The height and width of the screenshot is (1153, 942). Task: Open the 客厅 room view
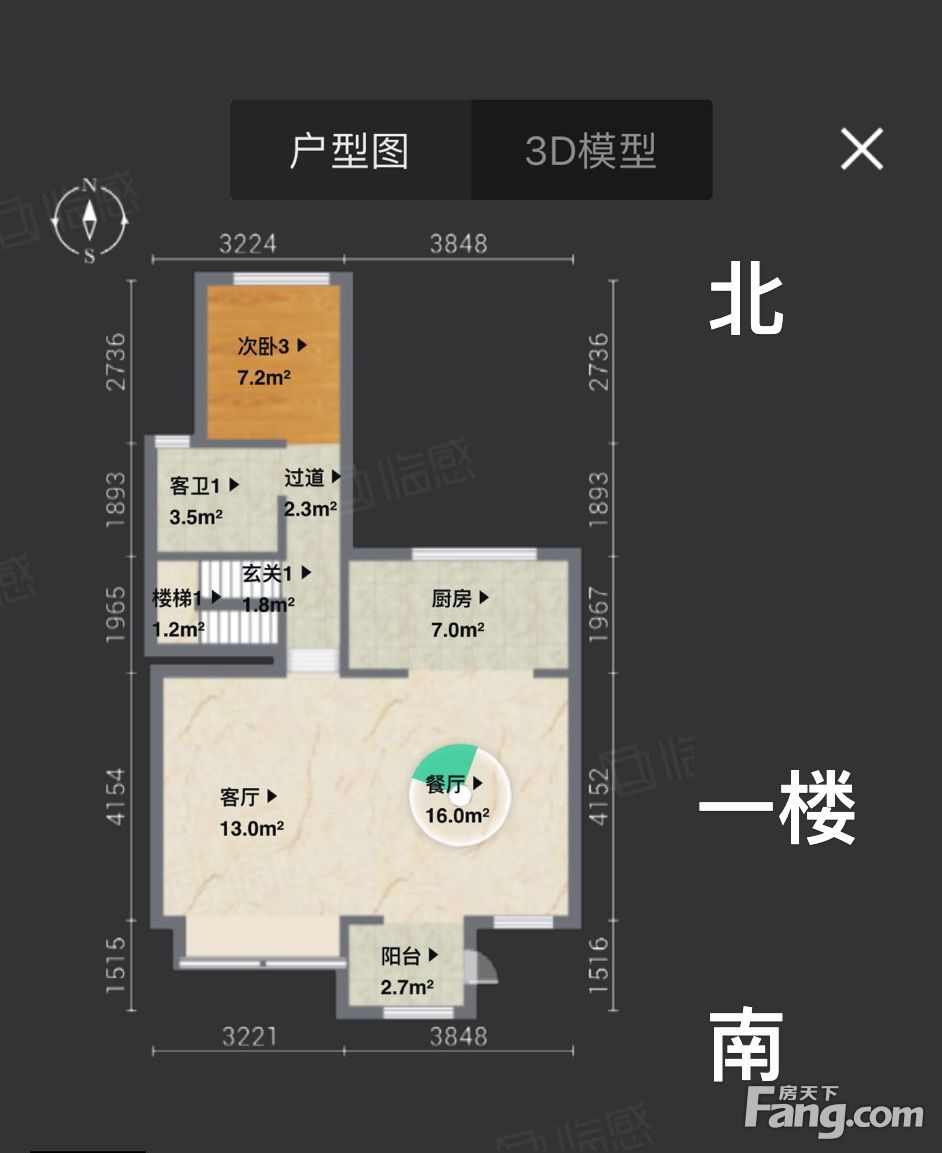248,796
